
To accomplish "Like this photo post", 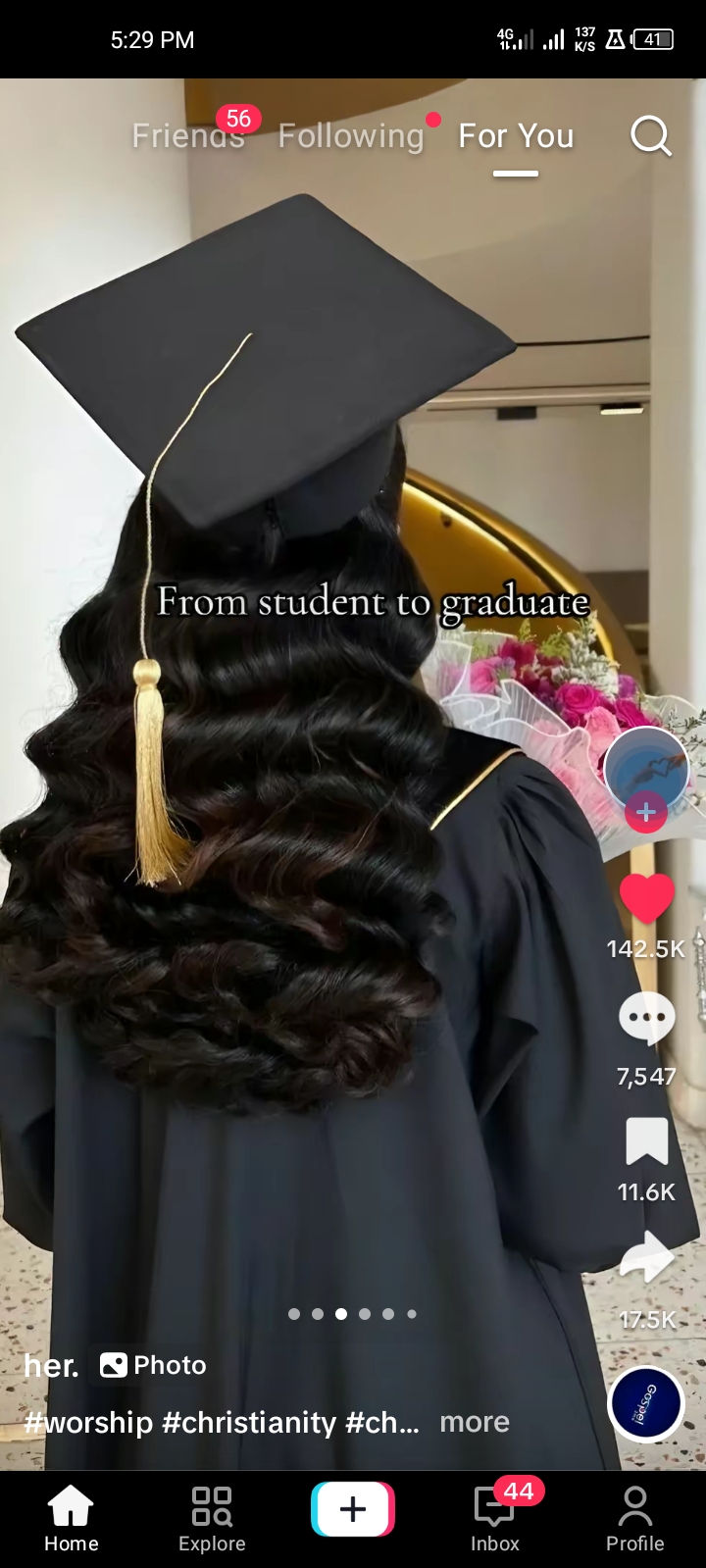I will (646, 898).
